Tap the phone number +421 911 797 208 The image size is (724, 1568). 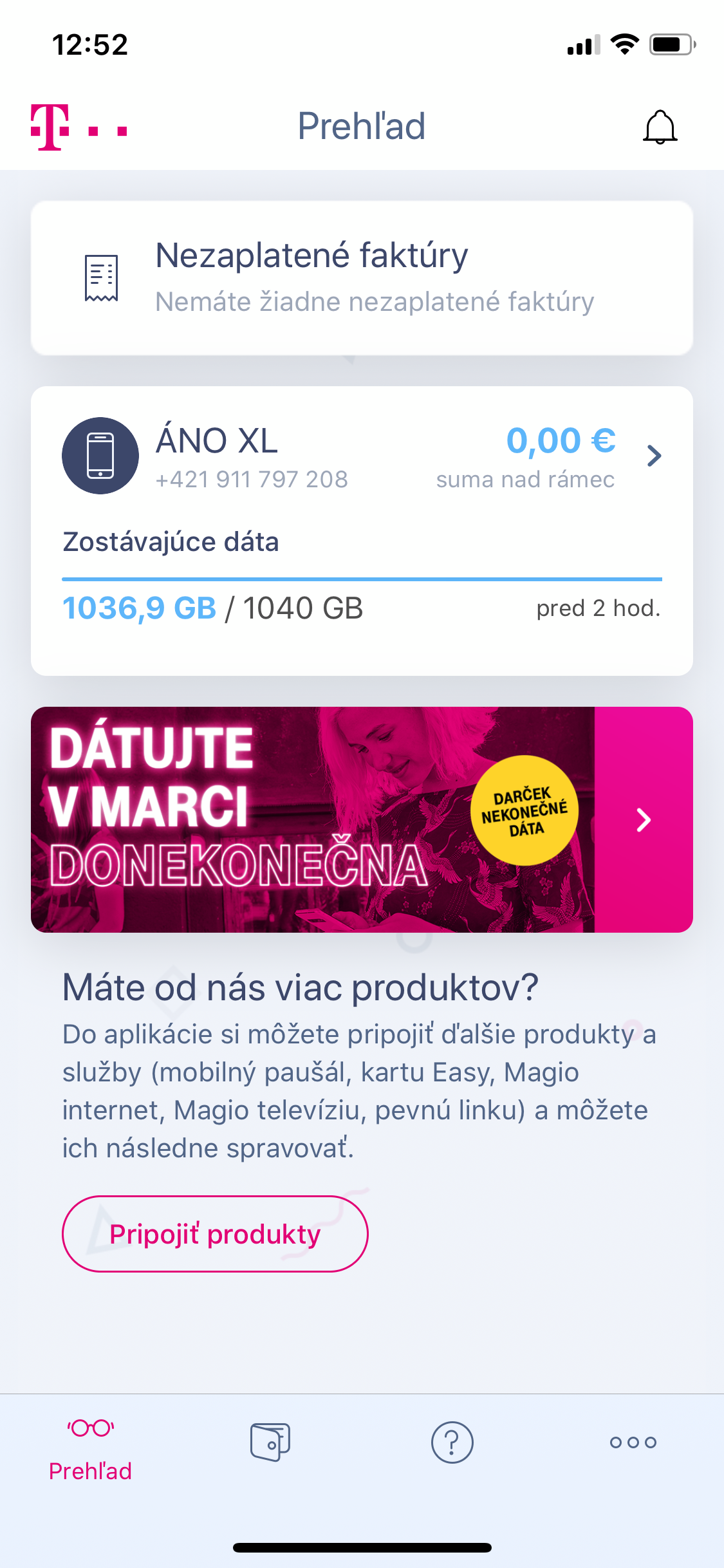[x=252, y=479]
